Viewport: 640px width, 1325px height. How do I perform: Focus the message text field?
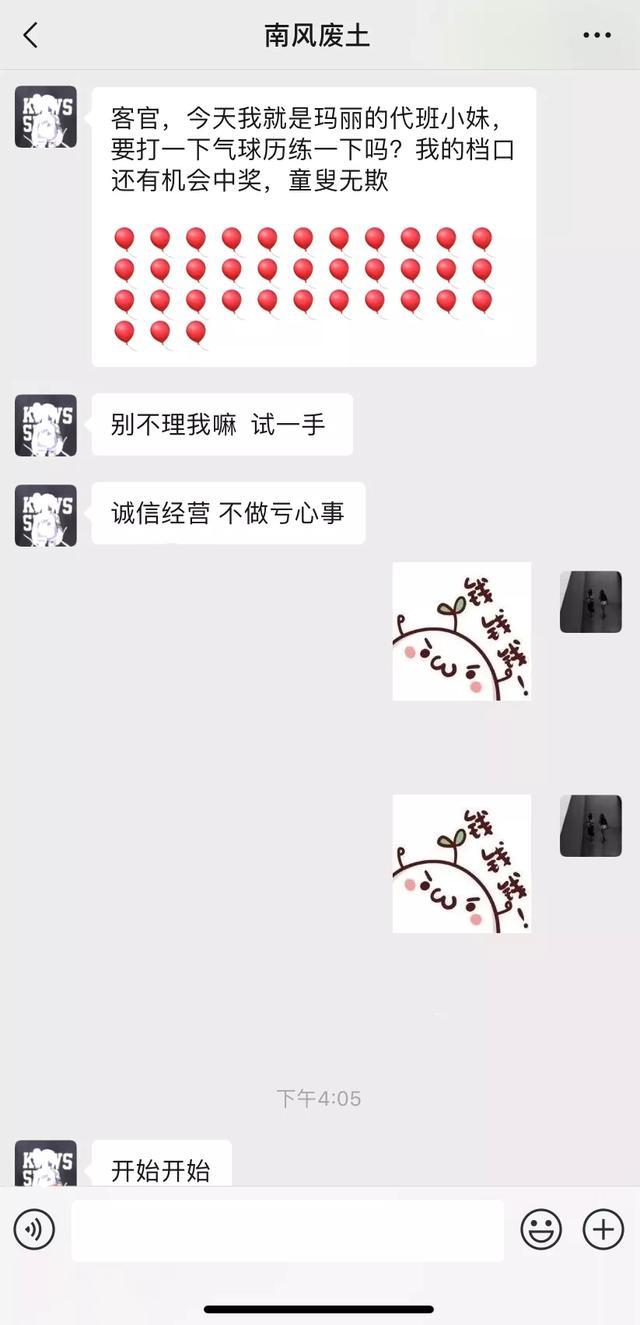pos(287,1230)
